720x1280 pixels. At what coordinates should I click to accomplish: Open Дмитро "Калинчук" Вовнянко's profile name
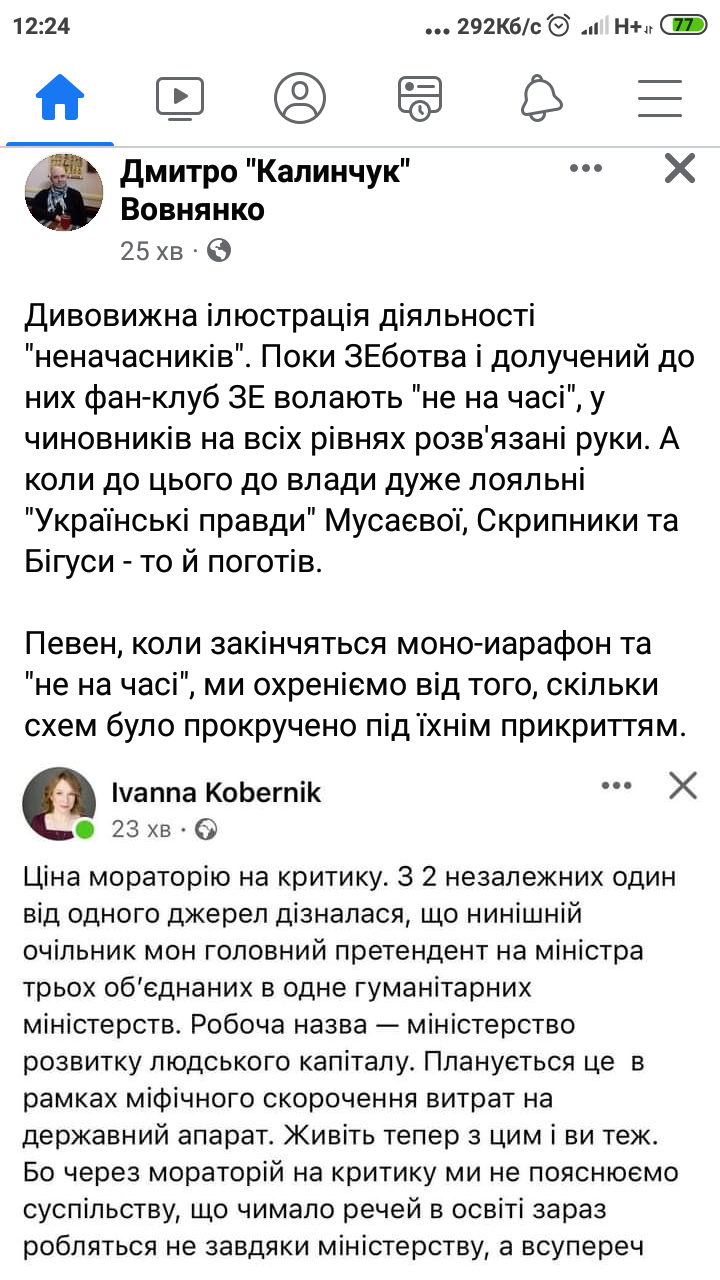[266, 191]
